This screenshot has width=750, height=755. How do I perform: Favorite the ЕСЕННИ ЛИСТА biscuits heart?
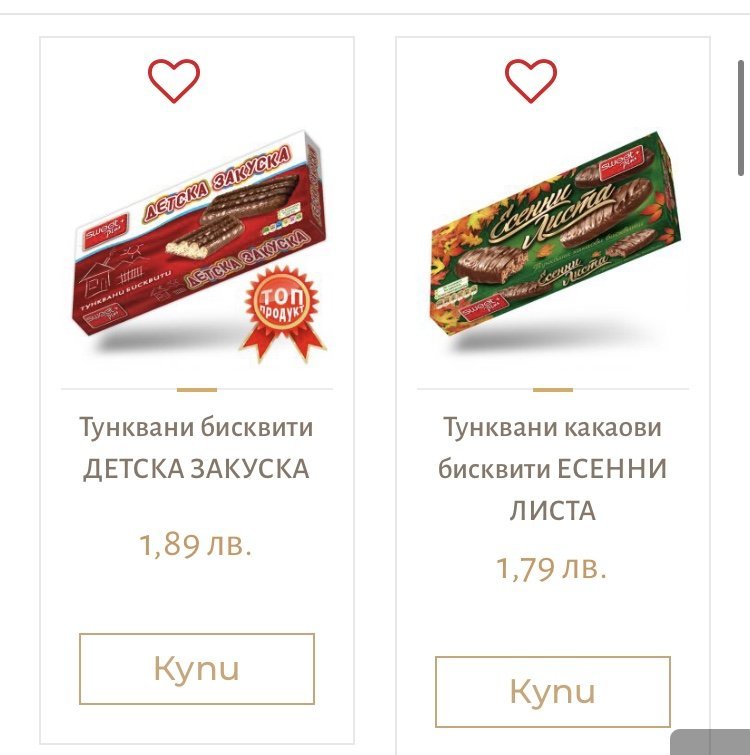530,80
